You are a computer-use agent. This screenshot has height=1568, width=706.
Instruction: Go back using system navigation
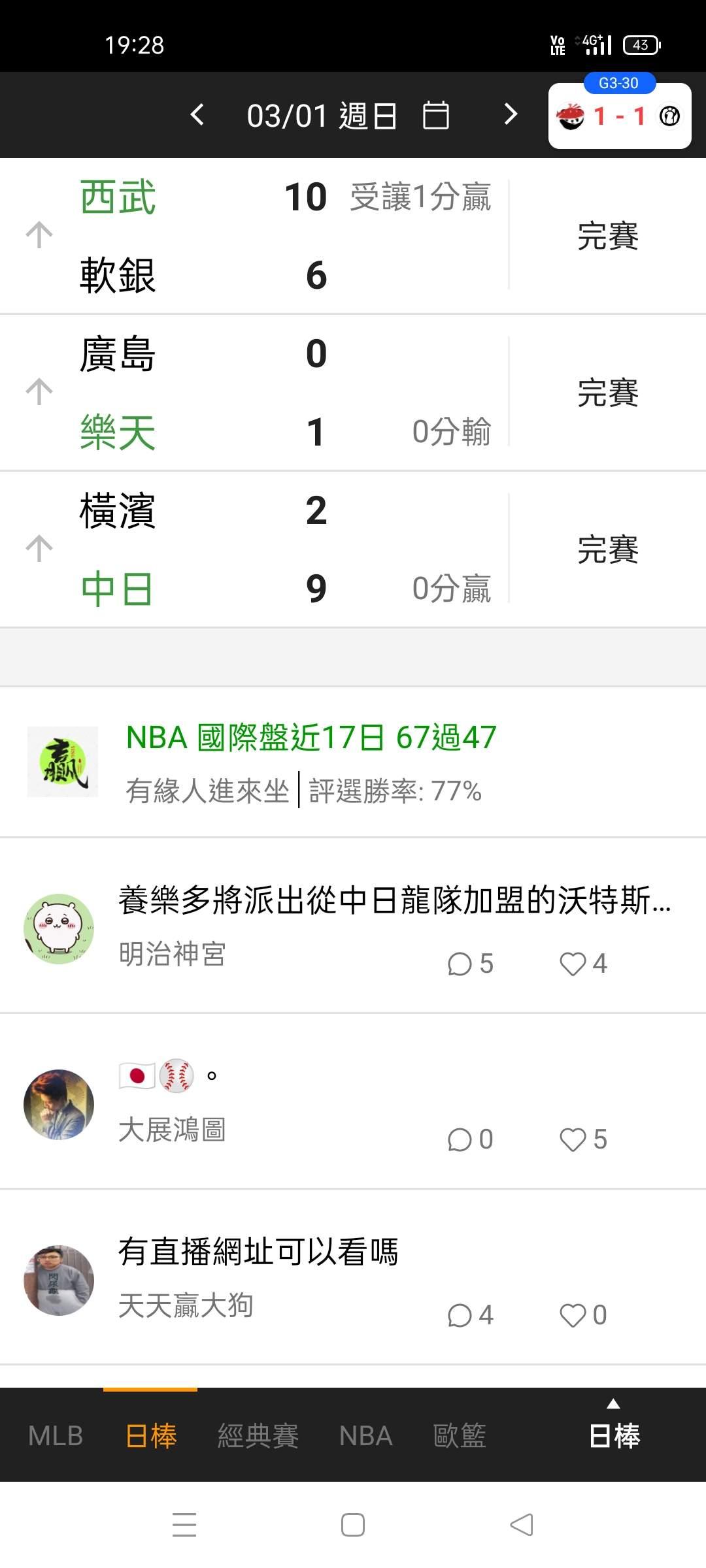pyautogui.click(x=522, y=1525)
